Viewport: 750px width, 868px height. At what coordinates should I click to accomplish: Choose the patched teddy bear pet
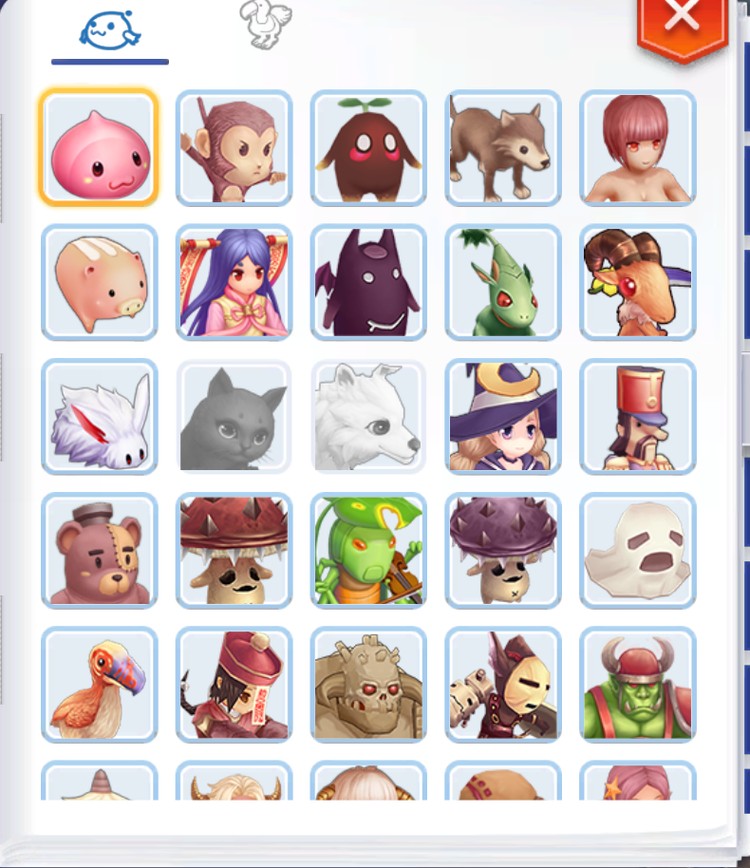click(99, 550)
